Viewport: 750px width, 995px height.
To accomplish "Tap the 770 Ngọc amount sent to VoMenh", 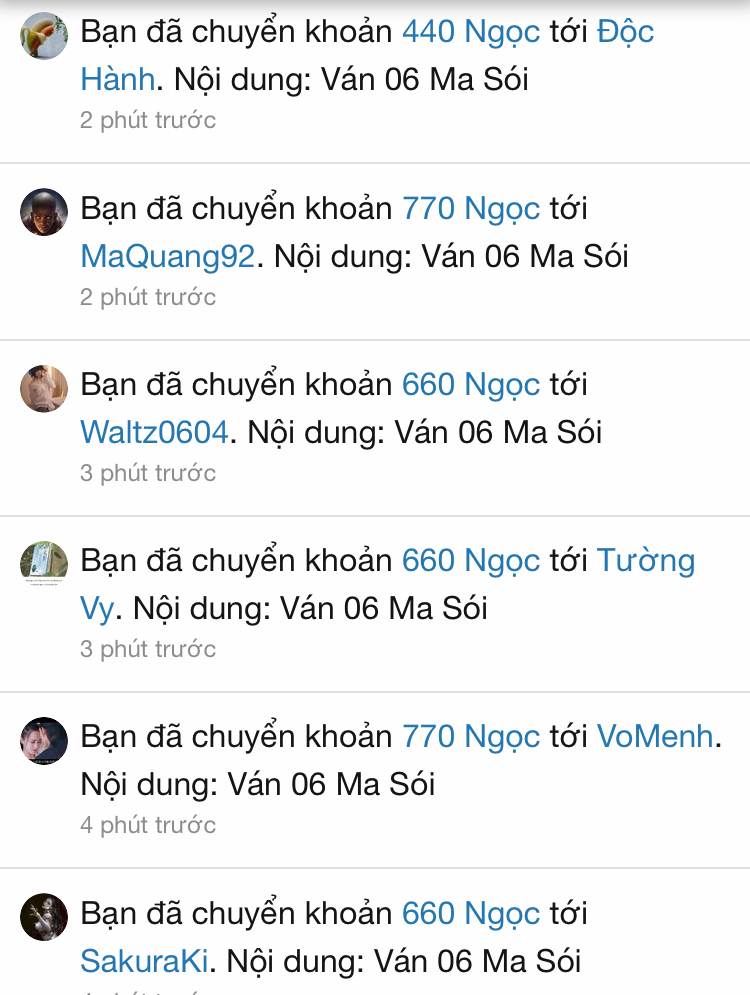I will 470,737.
